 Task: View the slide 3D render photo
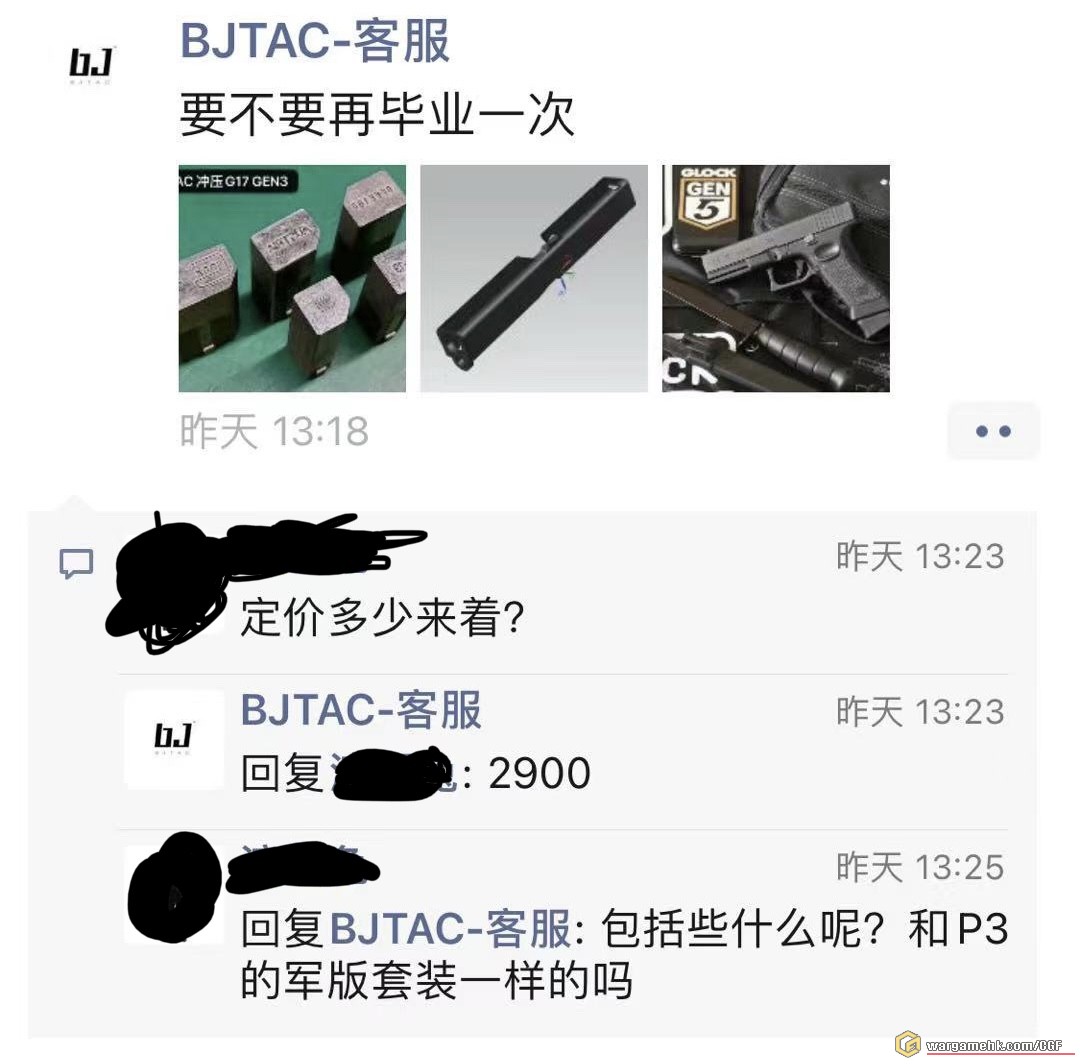[534, 278]
